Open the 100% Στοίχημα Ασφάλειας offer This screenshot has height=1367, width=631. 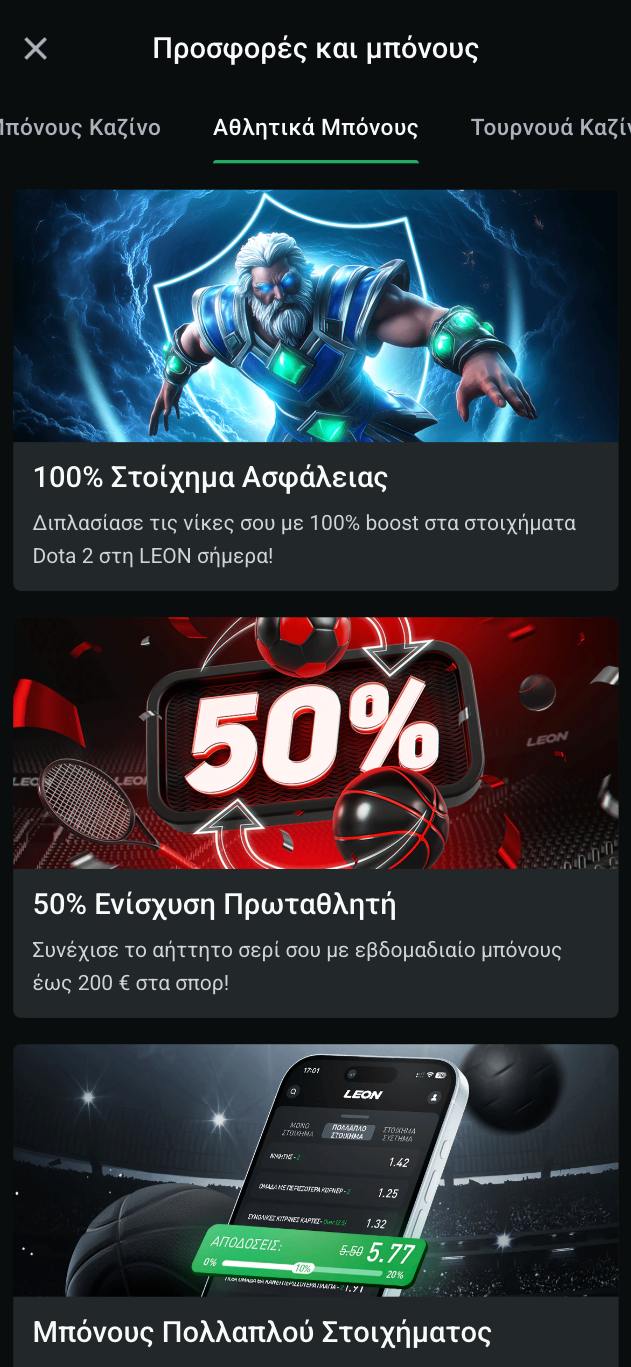315,390
